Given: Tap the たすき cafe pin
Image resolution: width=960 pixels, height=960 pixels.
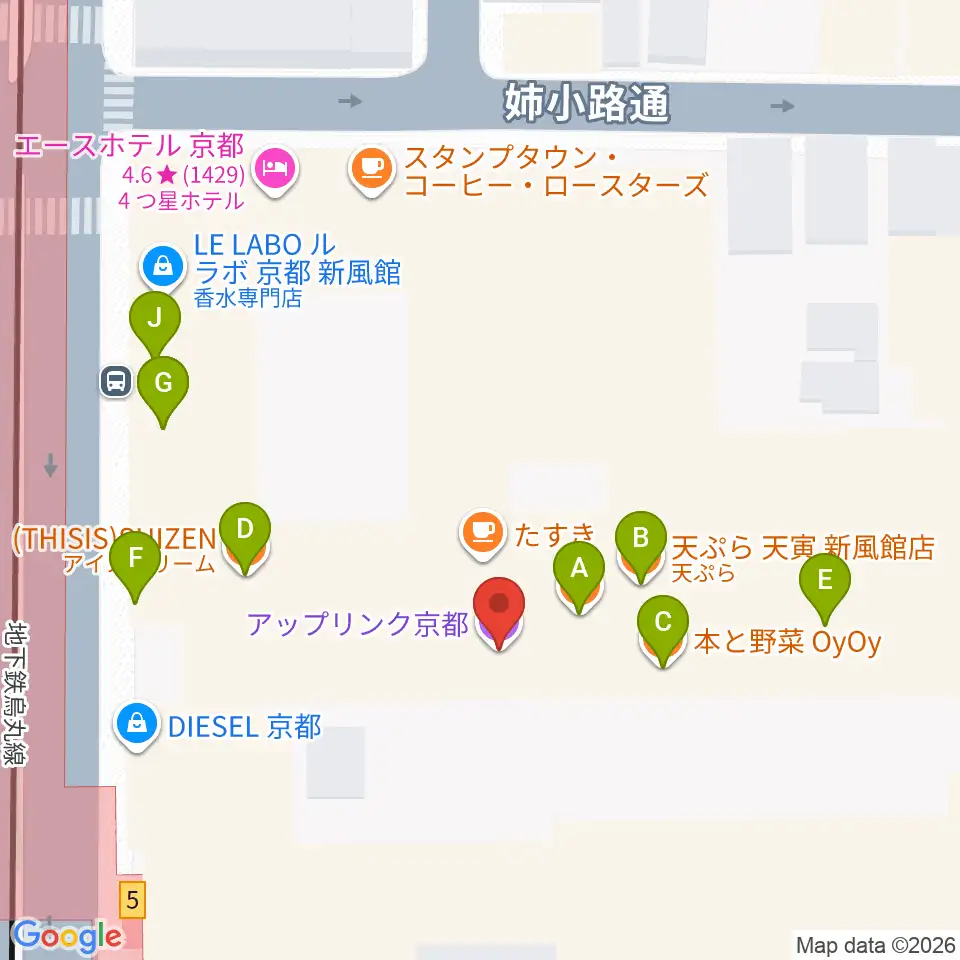Looking at the screenshot, I should coord(482,533).
